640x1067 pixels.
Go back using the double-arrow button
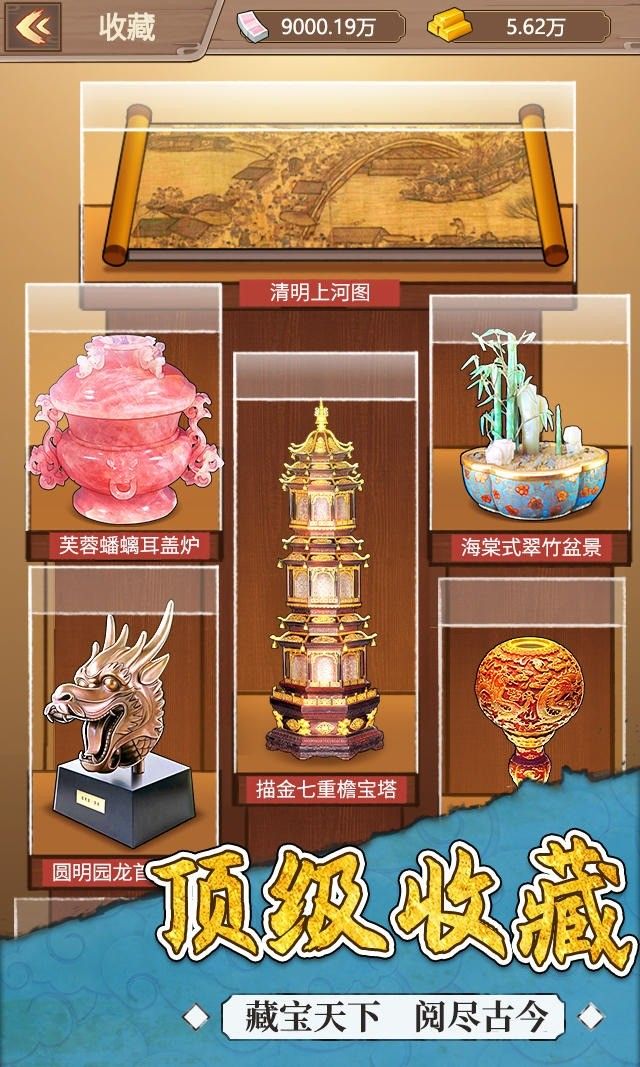pyautogui.click(x=31, y=28)
